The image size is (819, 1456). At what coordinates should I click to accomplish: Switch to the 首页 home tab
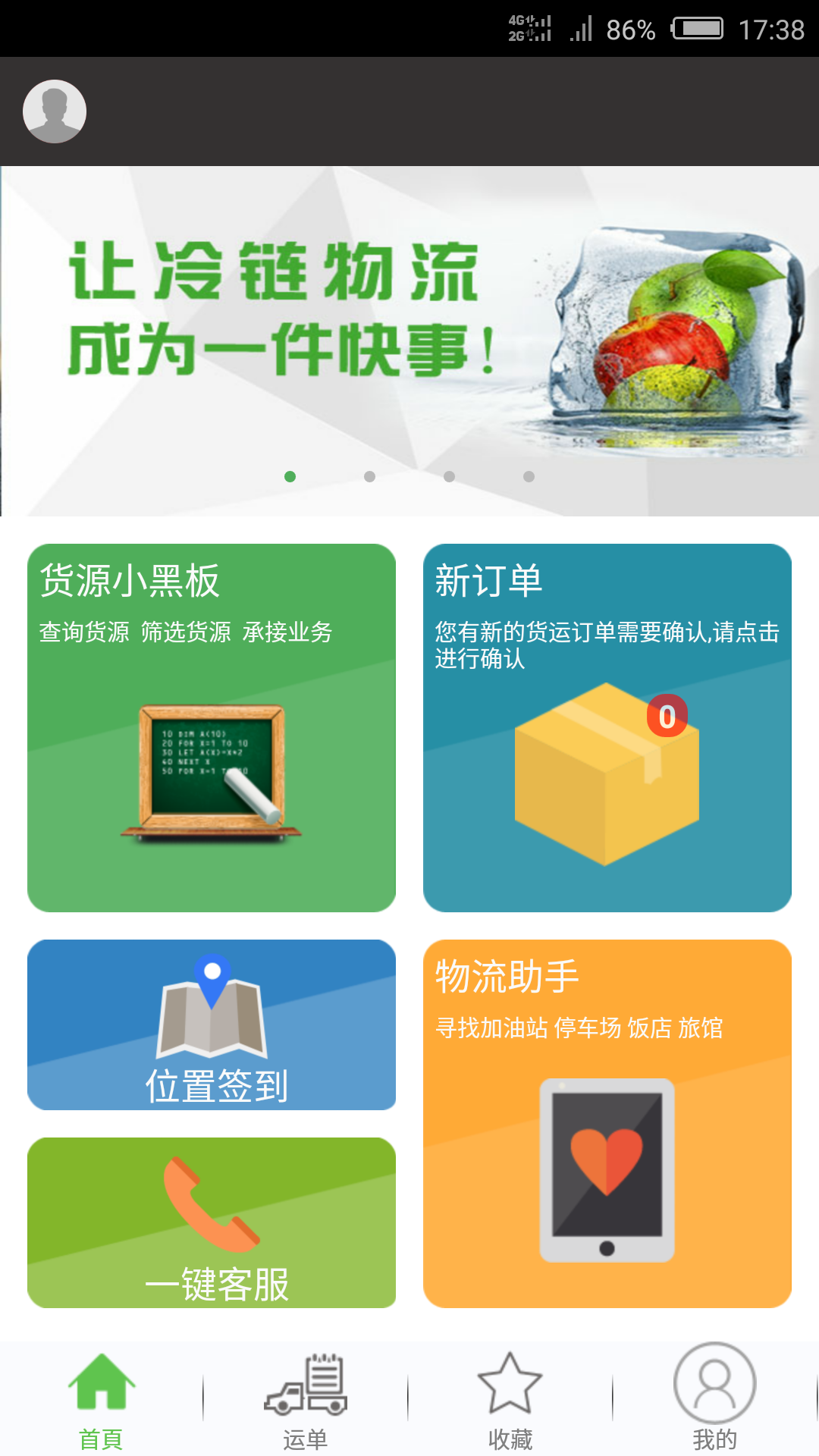pos(102,1400)
